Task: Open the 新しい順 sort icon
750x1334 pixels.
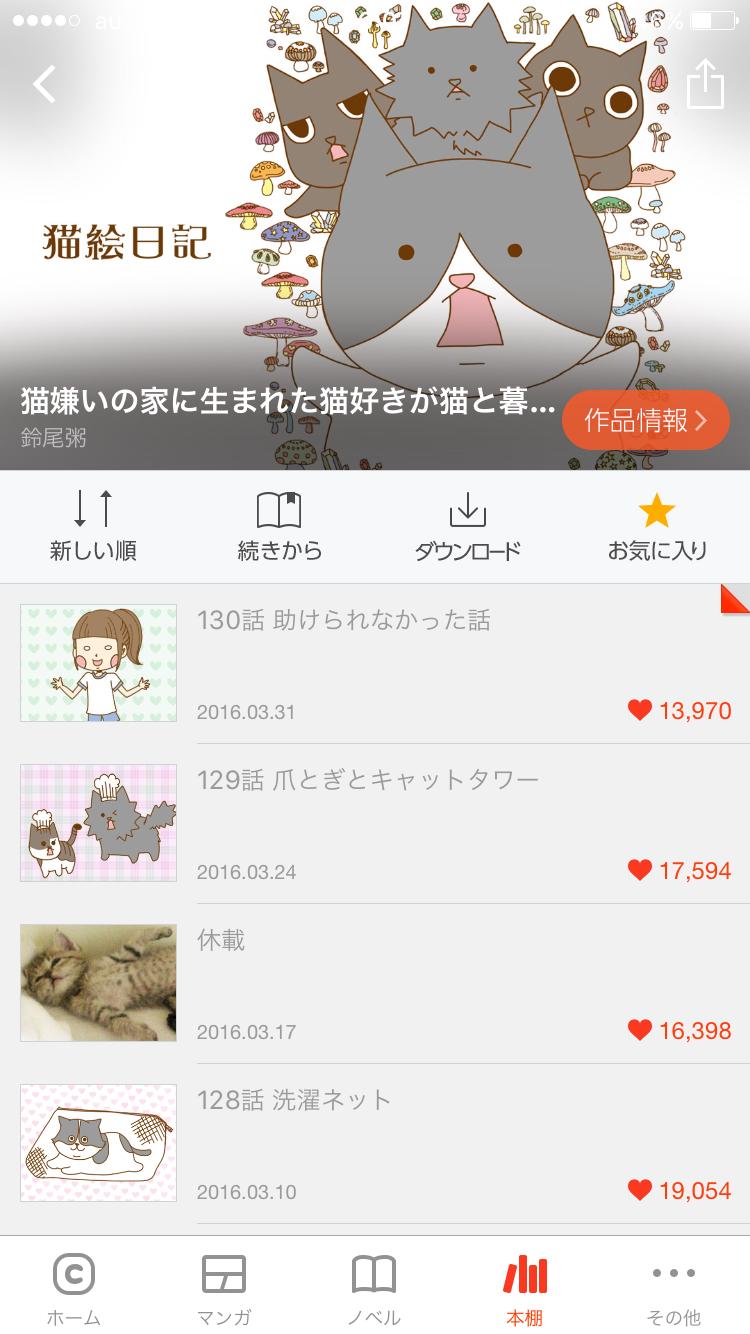Action: point(95,512)
